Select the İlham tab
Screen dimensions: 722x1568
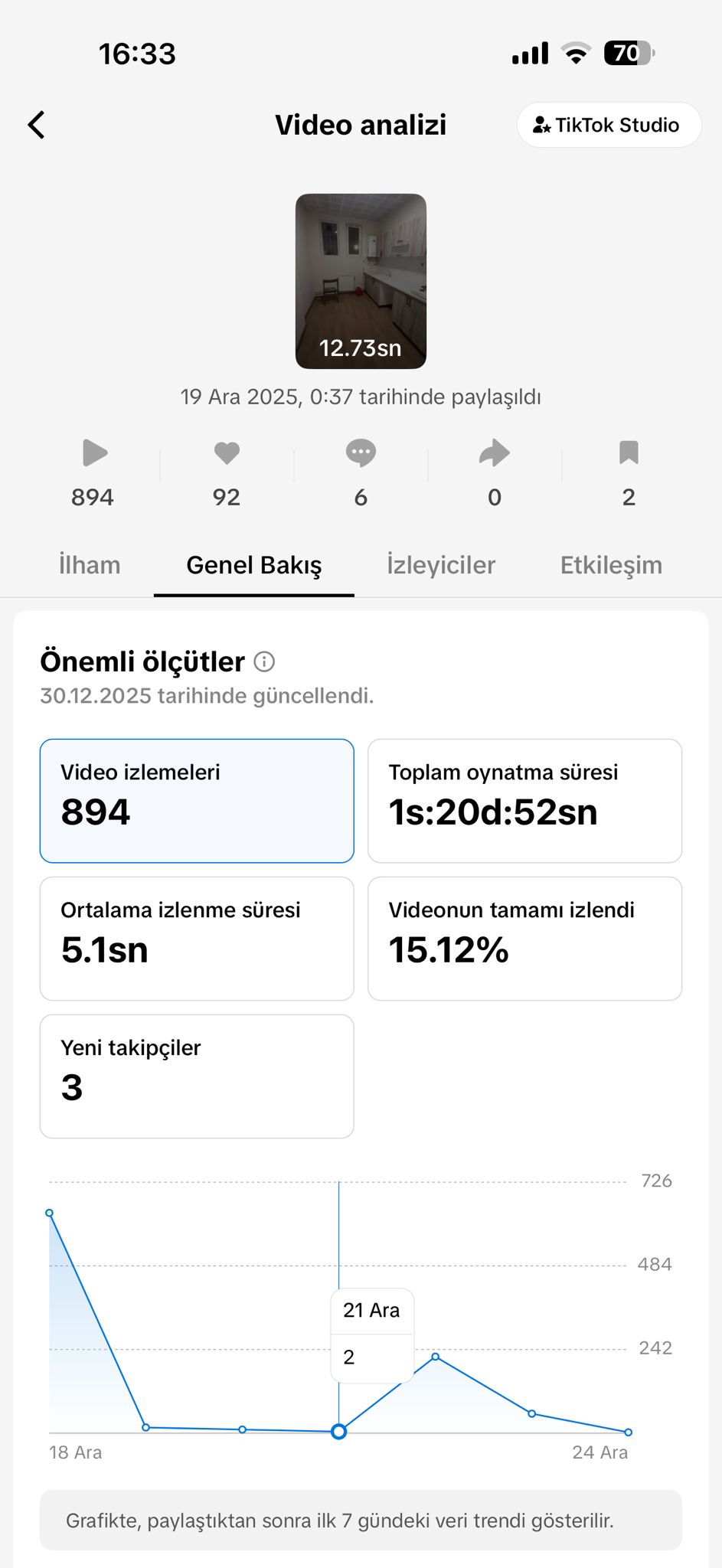(x=88, y=564)
